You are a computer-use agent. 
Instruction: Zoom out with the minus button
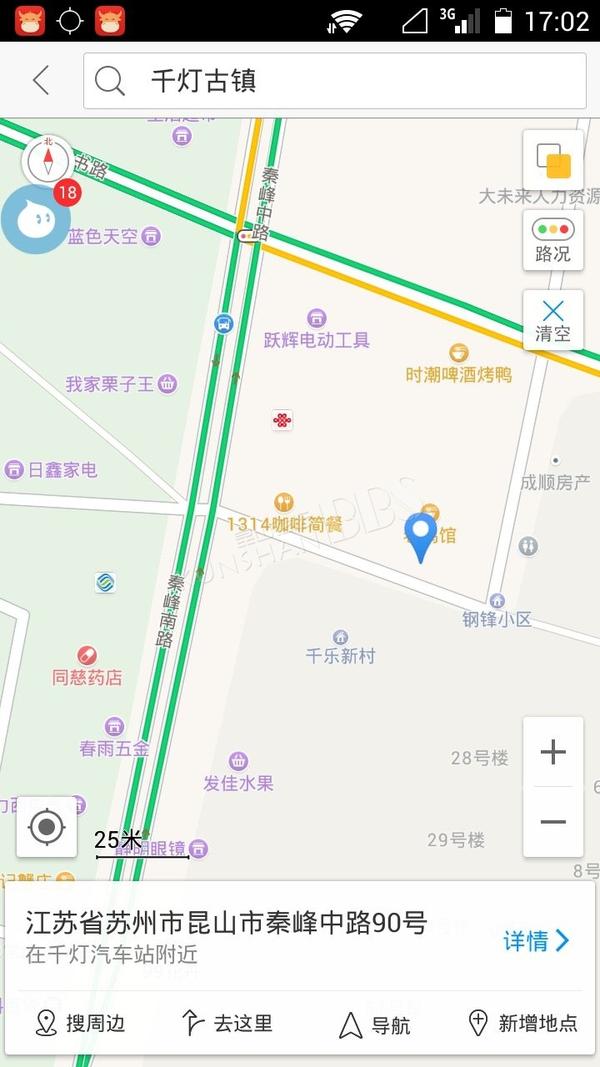pyautogui.click(x=553, y=822)
